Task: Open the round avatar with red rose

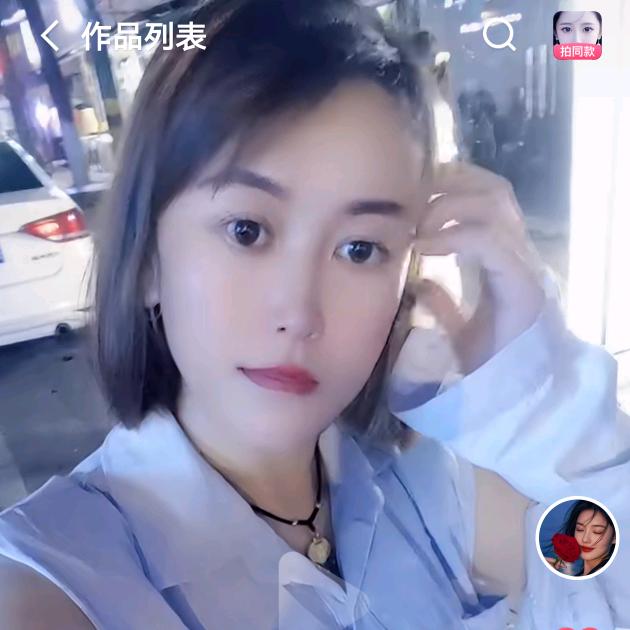Action: (x=577, y=538)
